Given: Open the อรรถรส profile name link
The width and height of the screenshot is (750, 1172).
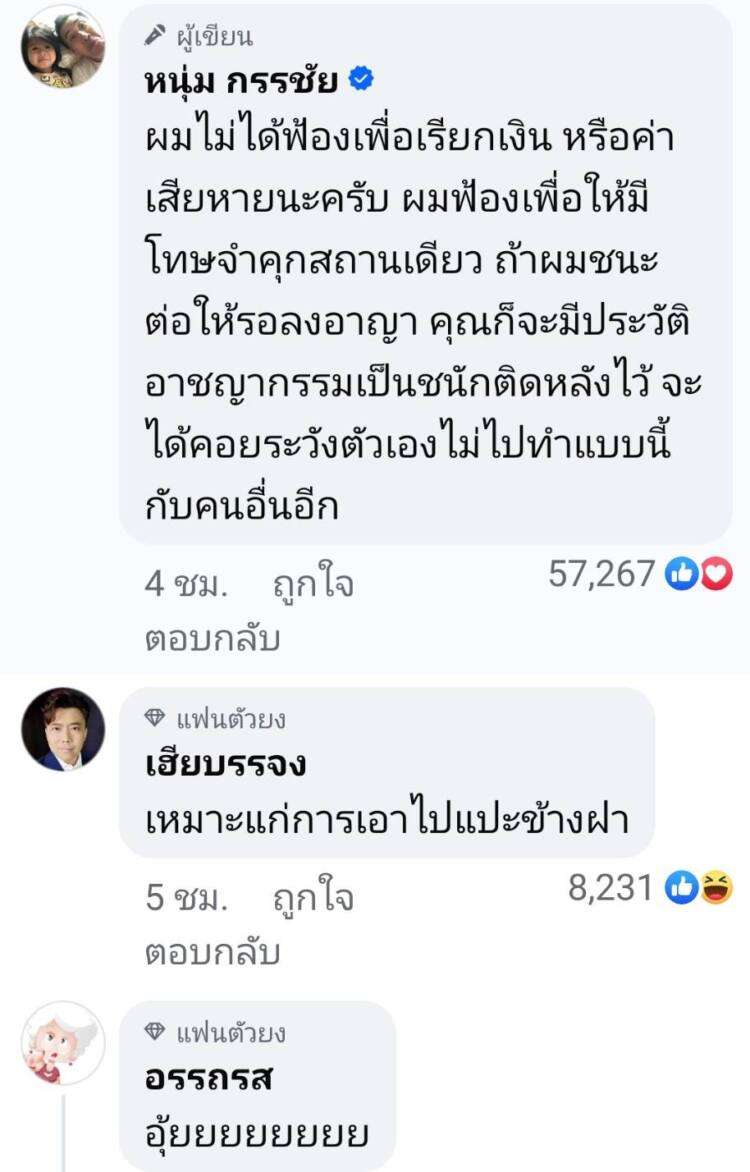Looking at the screenshot, I should click(x=209, y=1079).
